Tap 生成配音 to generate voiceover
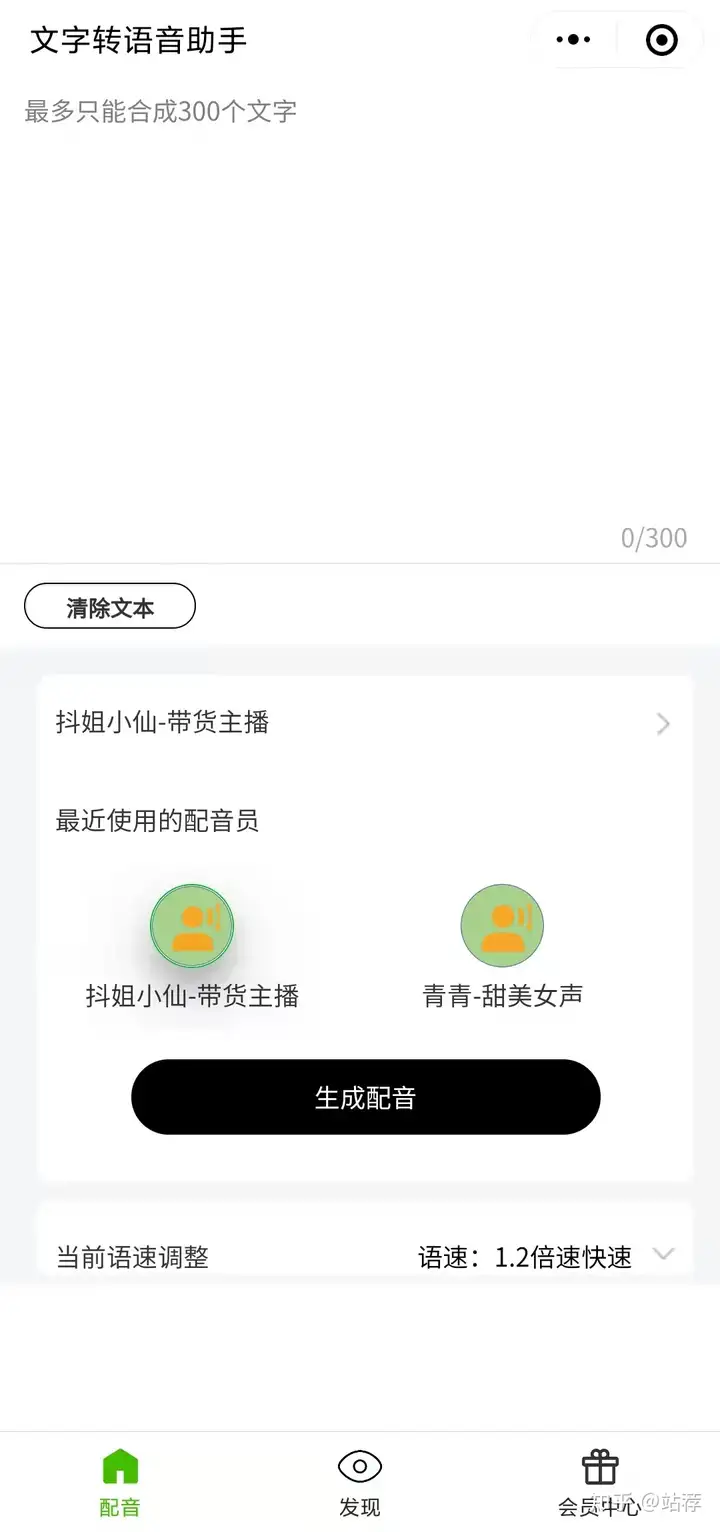The image size is (720, 1532). point(365,1097)
